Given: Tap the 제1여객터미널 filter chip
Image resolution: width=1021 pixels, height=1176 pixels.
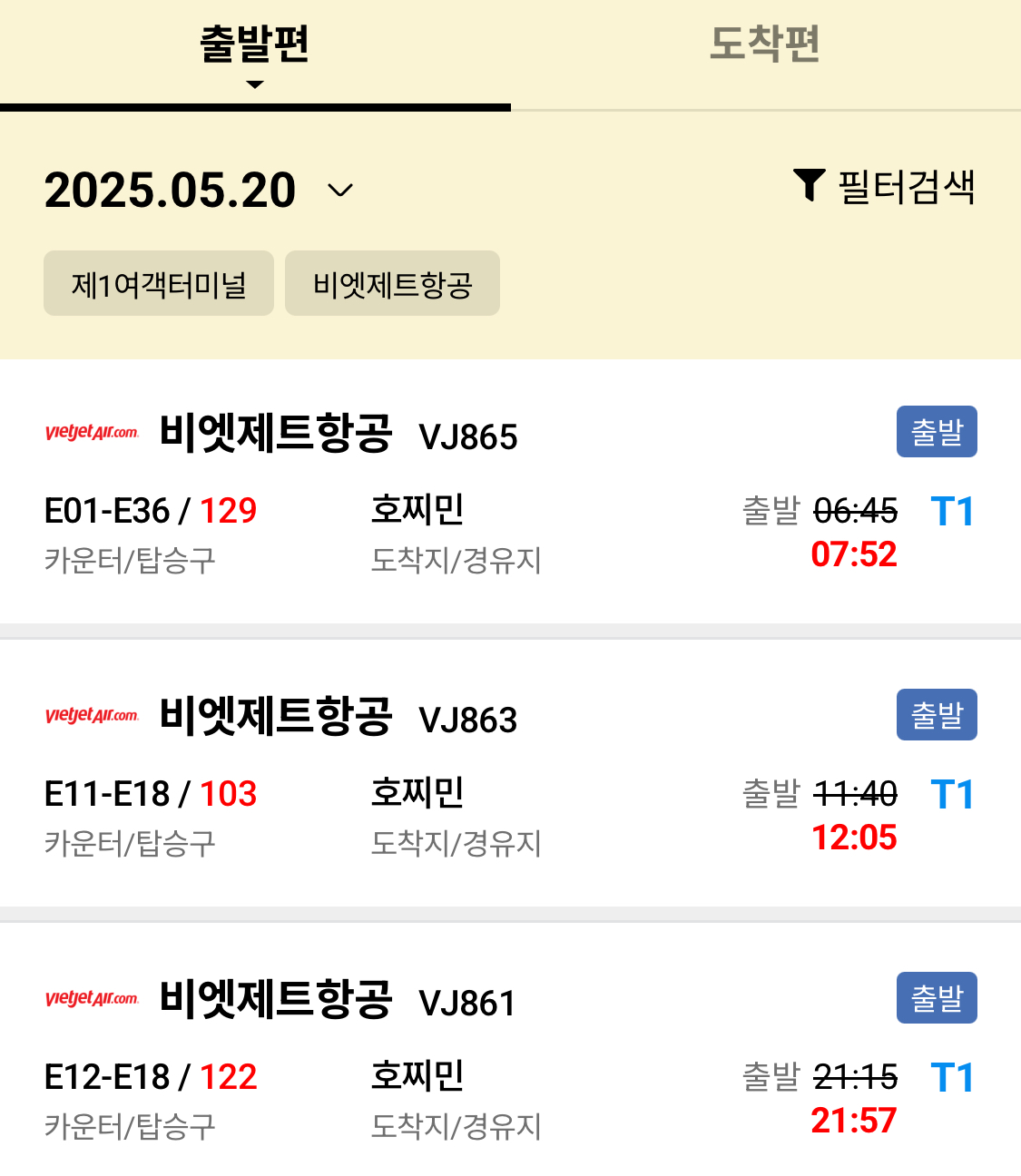Looking at the screenshot, I should [x=159, y=284].
